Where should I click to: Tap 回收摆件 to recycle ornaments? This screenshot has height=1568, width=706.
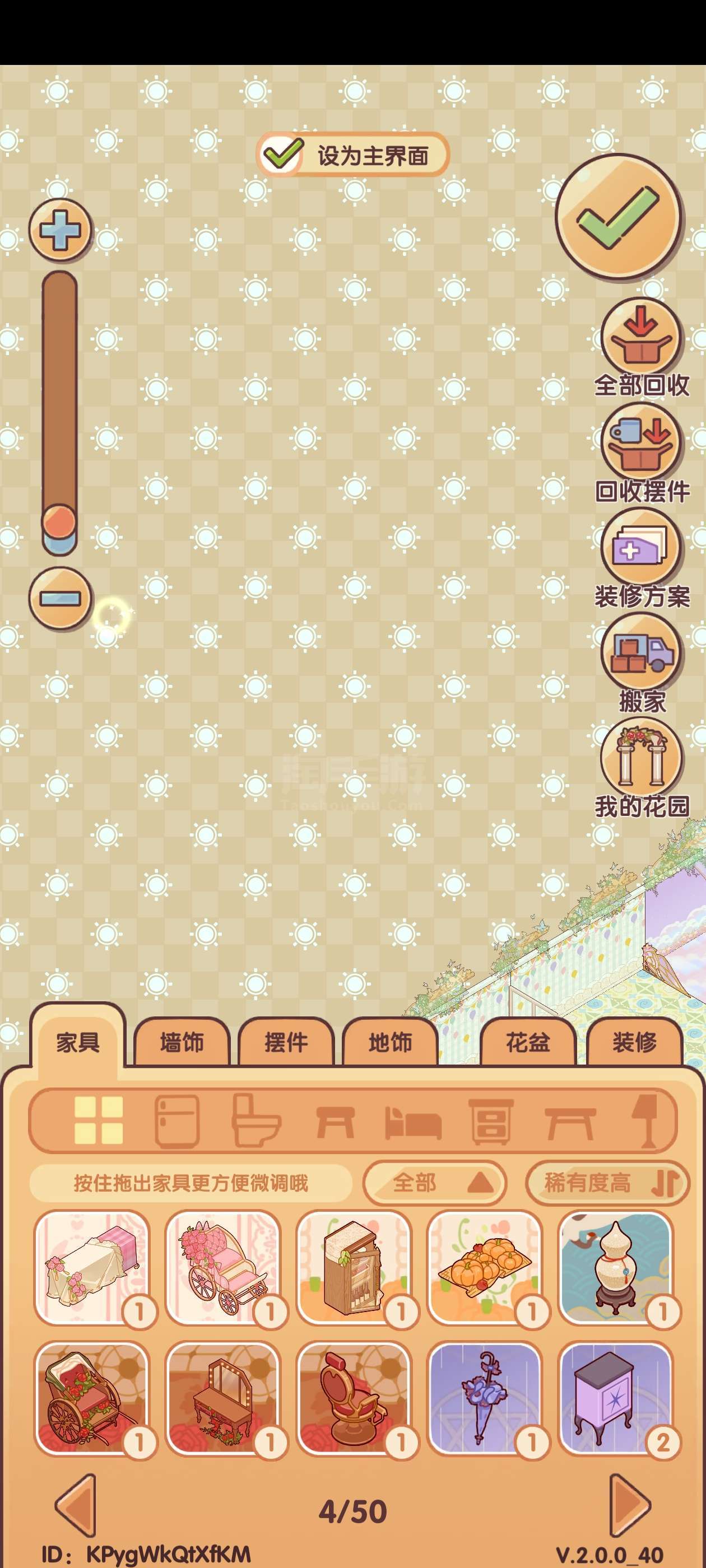(x=641, y=443)
